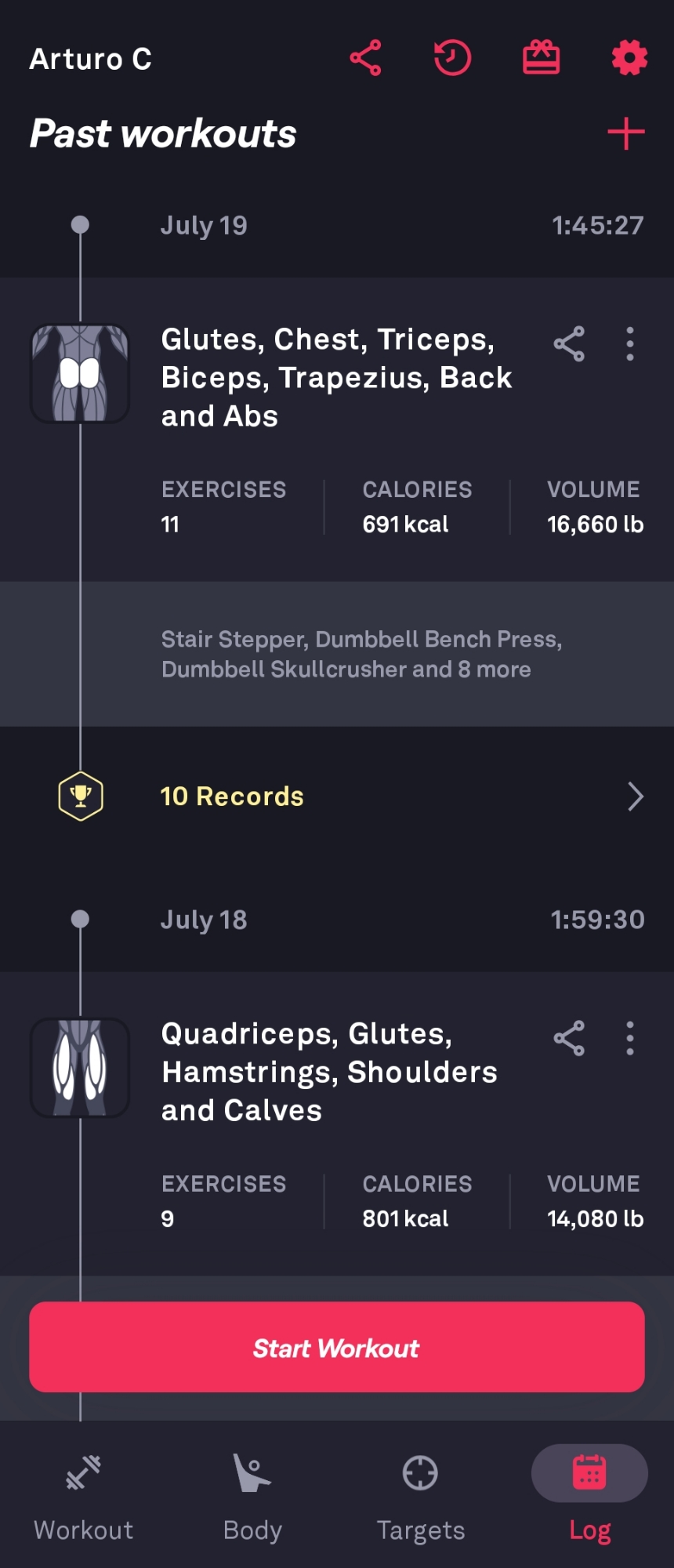This screenshot has height=1568, width=674.
Task: Open the gift card icon
Action: click(541, 58)
